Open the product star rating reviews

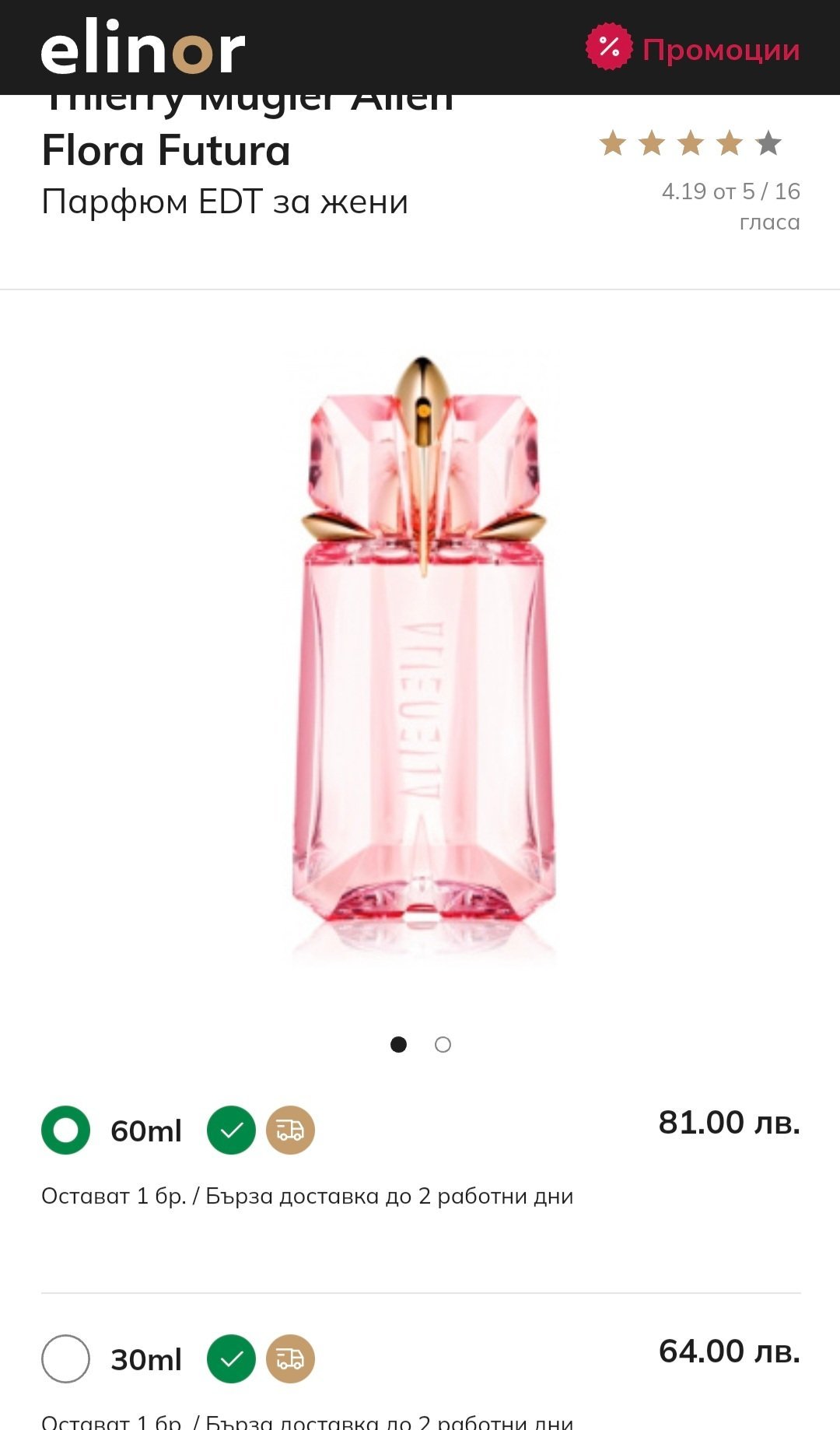coord(690,143)
